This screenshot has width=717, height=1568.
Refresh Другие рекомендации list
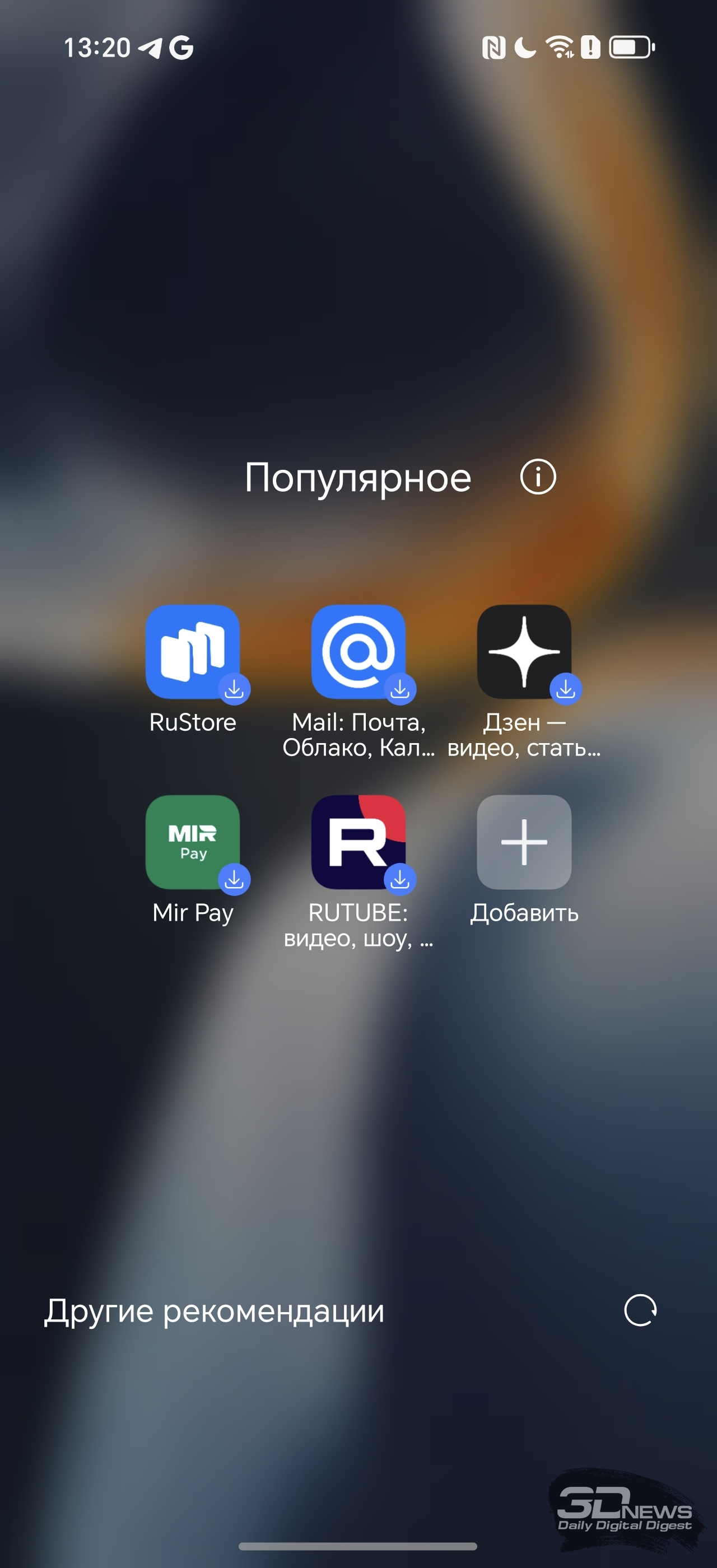[640, 1310]
